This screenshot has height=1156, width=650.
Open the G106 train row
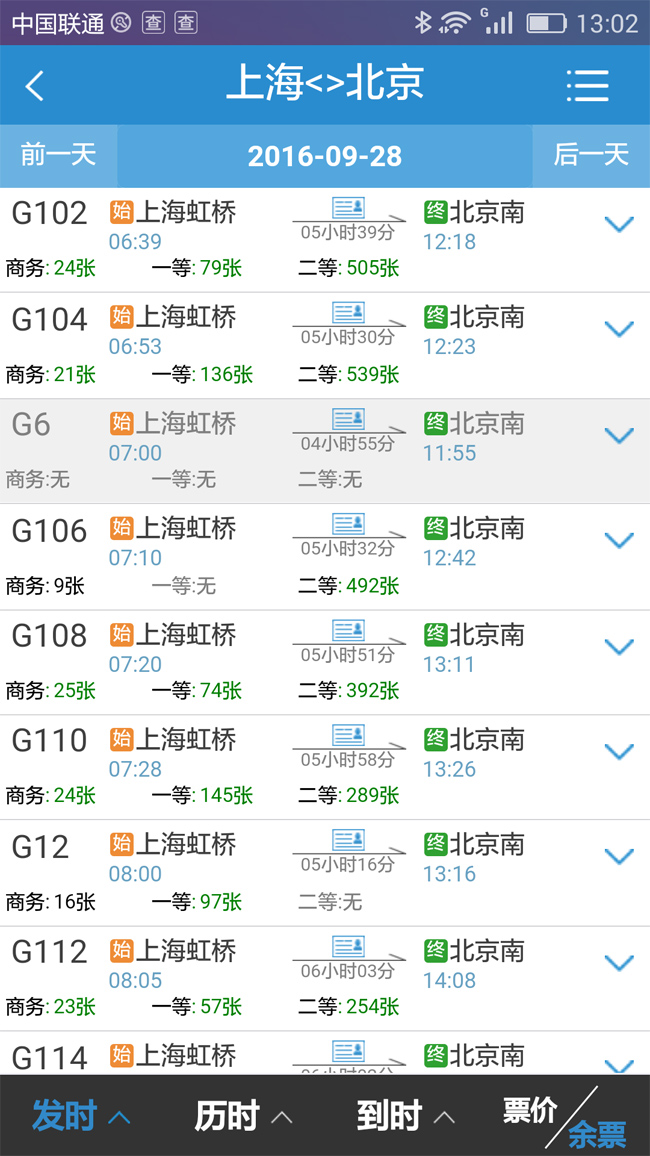(x=325, y=557)
